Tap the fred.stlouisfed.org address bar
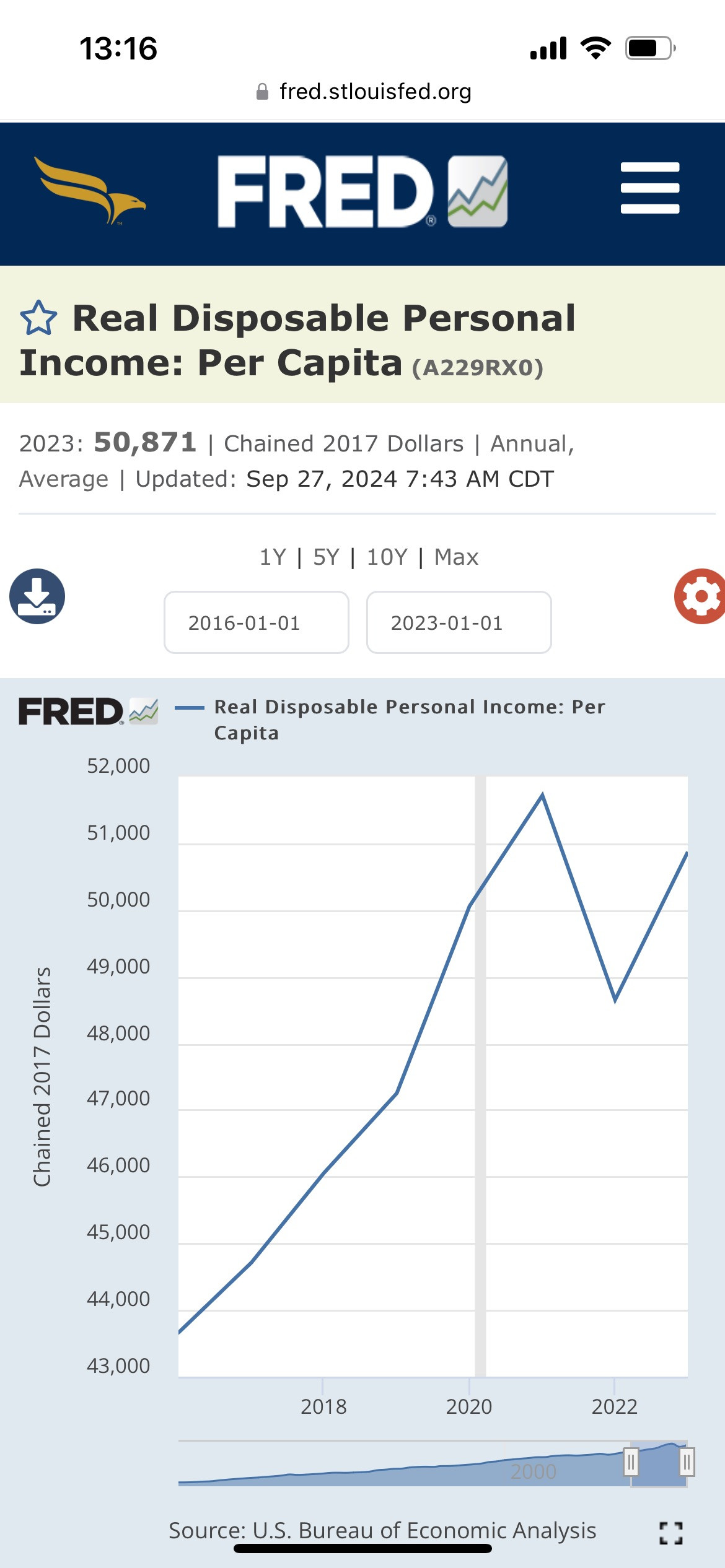The width and height of the screenshot is (725, 1568). pos(364,92)
